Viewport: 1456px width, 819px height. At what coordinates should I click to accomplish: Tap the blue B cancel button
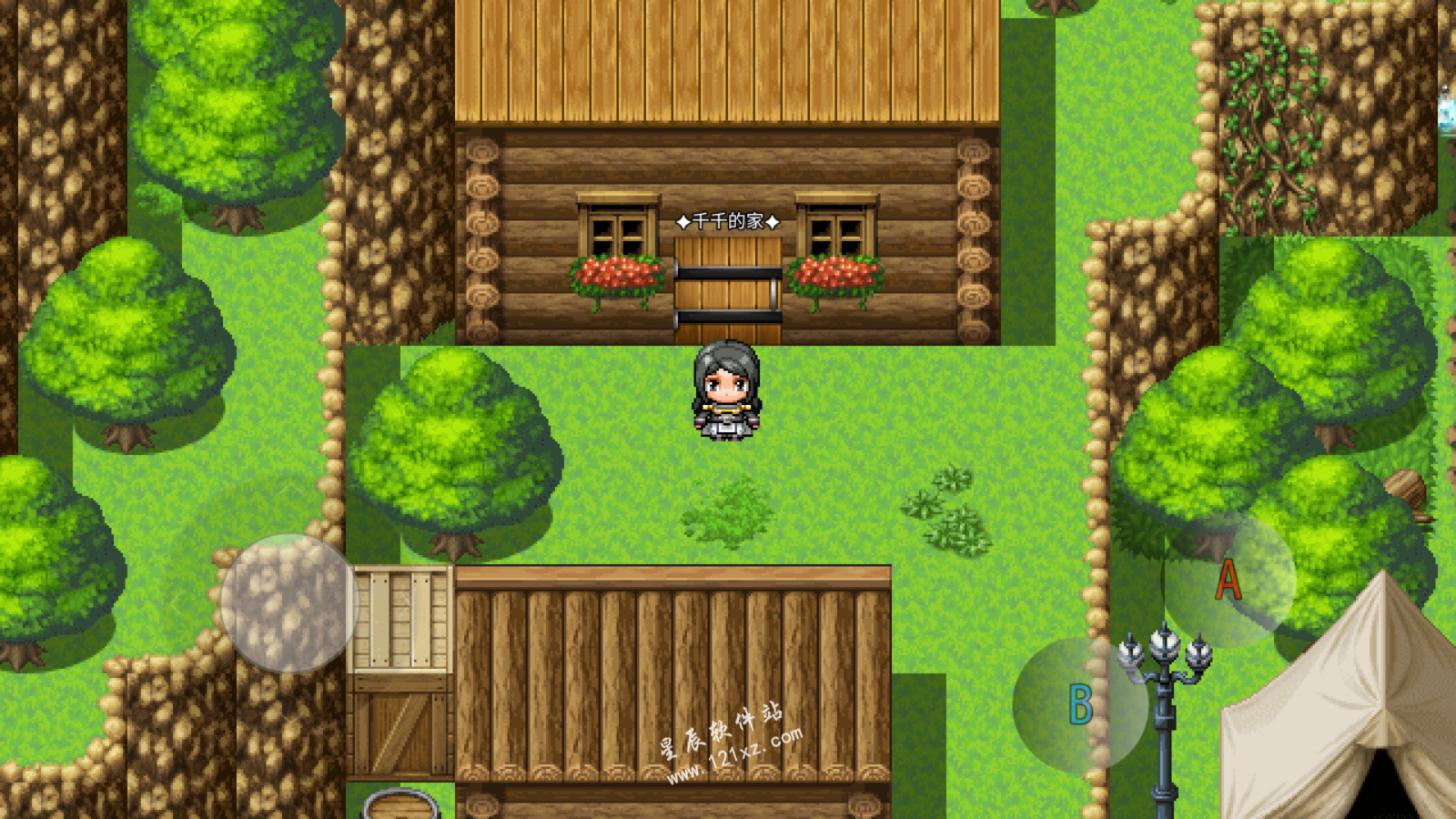tap(1080, 703)
